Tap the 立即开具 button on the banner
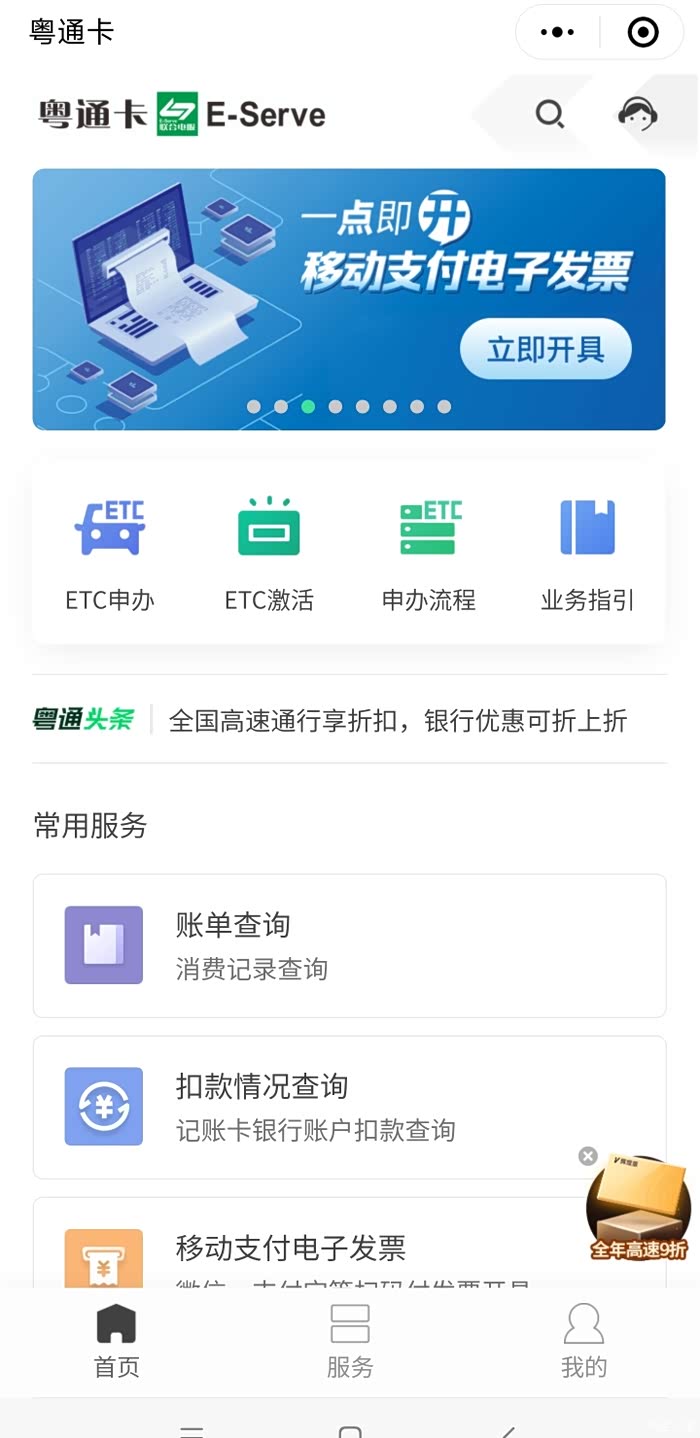 545,350
